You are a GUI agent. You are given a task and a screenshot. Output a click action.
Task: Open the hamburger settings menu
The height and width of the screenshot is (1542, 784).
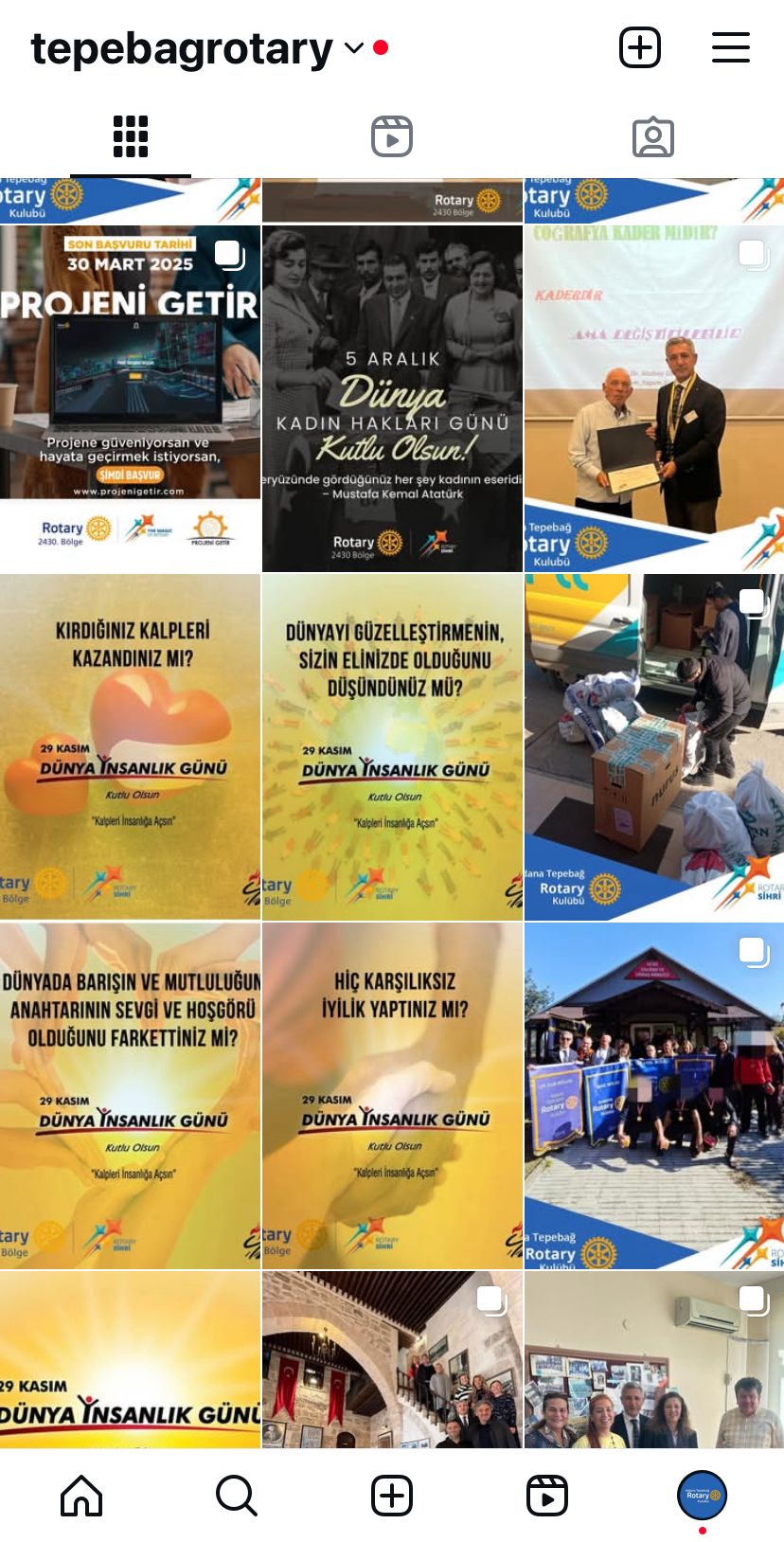pyautogui.click(x=731, y=47)
